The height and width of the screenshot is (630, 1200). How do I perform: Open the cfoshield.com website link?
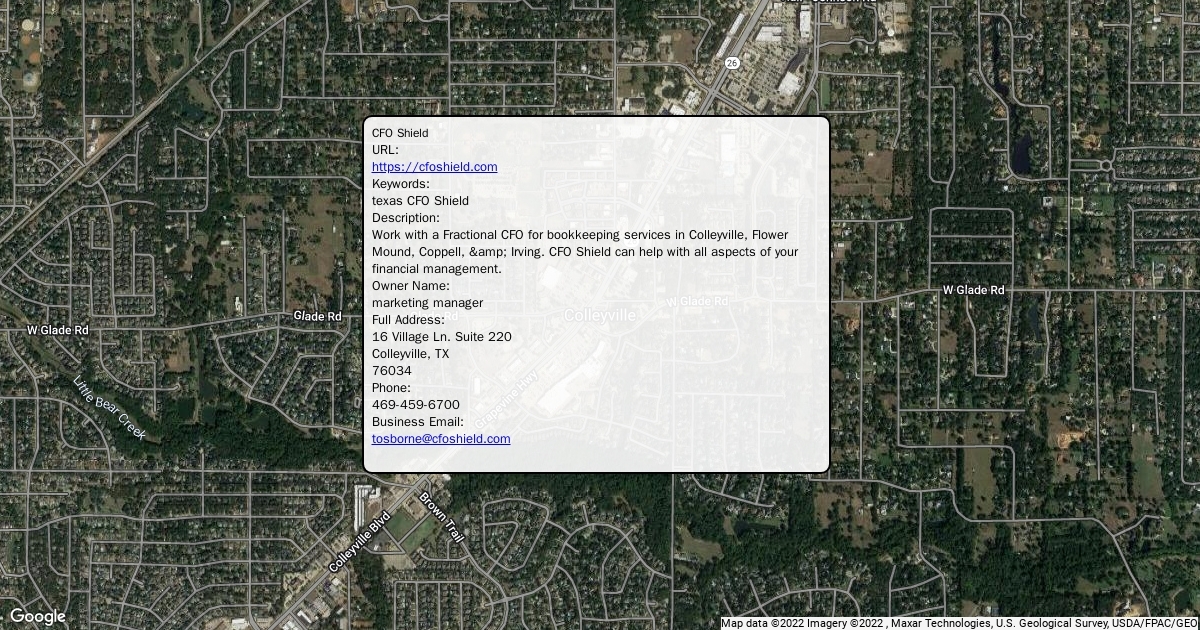(x=434, y=167)
